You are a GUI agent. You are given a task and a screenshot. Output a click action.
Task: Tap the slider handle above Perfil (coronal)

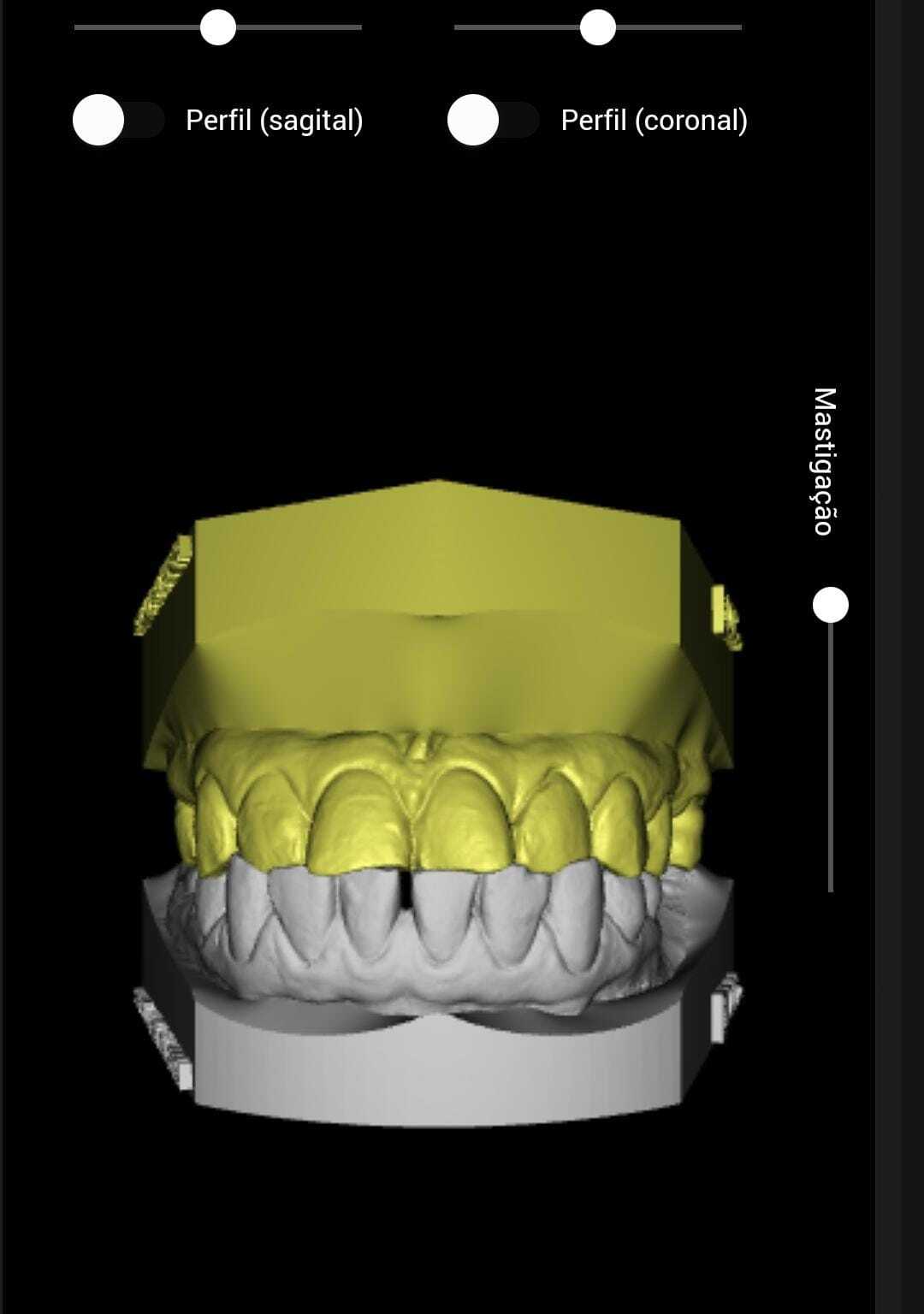(597, 27)
